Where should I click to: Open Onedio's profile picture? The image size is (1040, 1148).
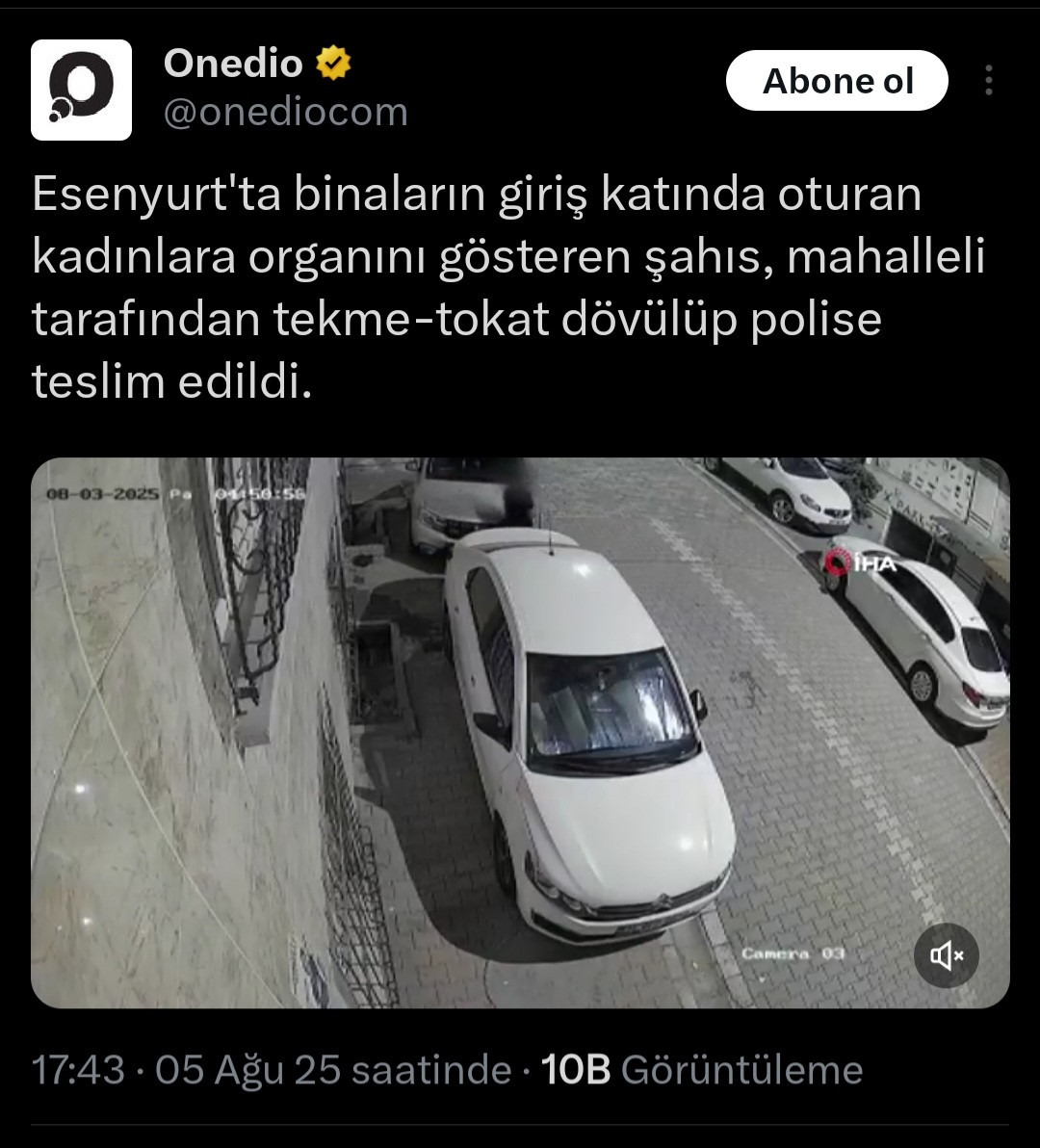coord(81,91)
